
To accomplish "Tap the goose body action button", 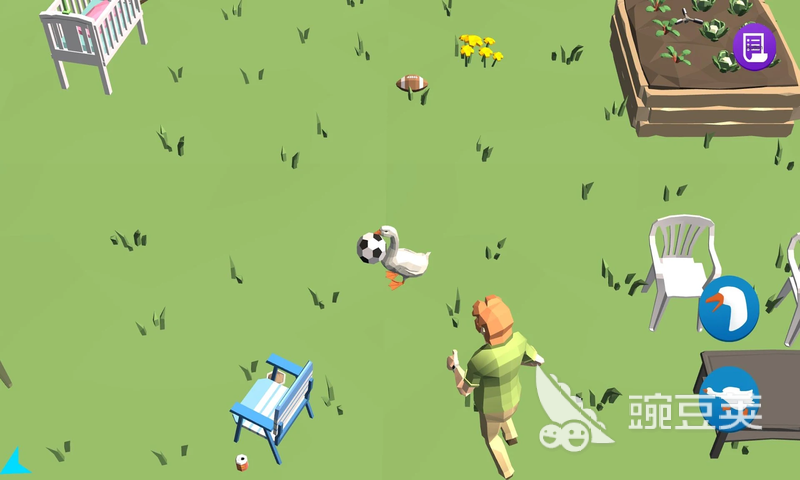I will click(727, 398).
